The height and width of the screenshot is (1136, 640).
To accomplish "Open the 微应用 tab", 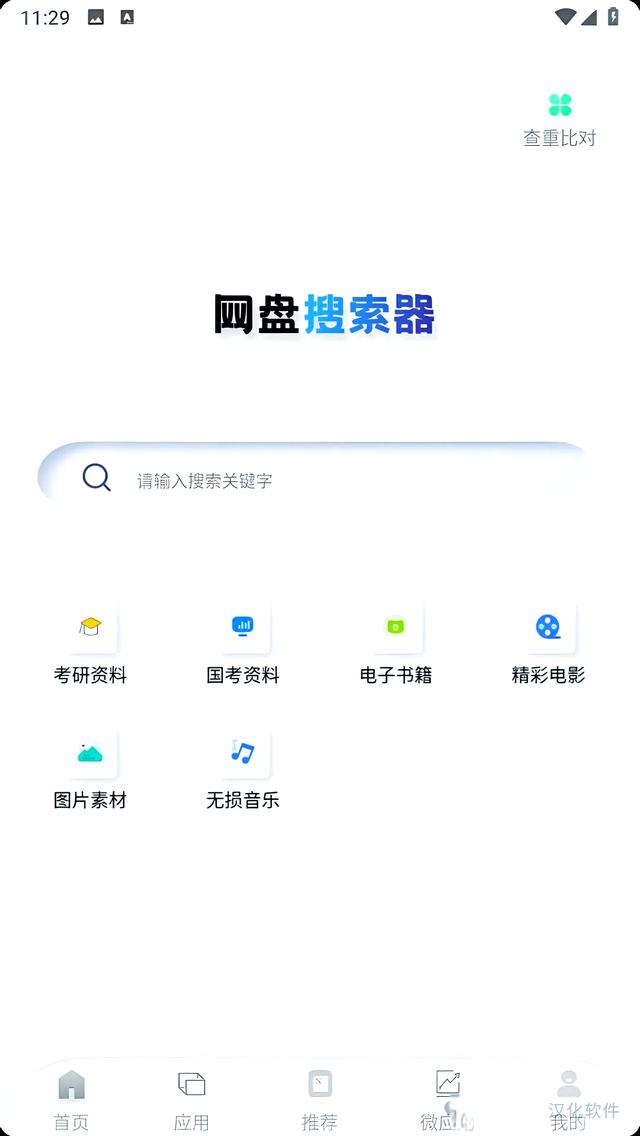I will click(447, 1100).
